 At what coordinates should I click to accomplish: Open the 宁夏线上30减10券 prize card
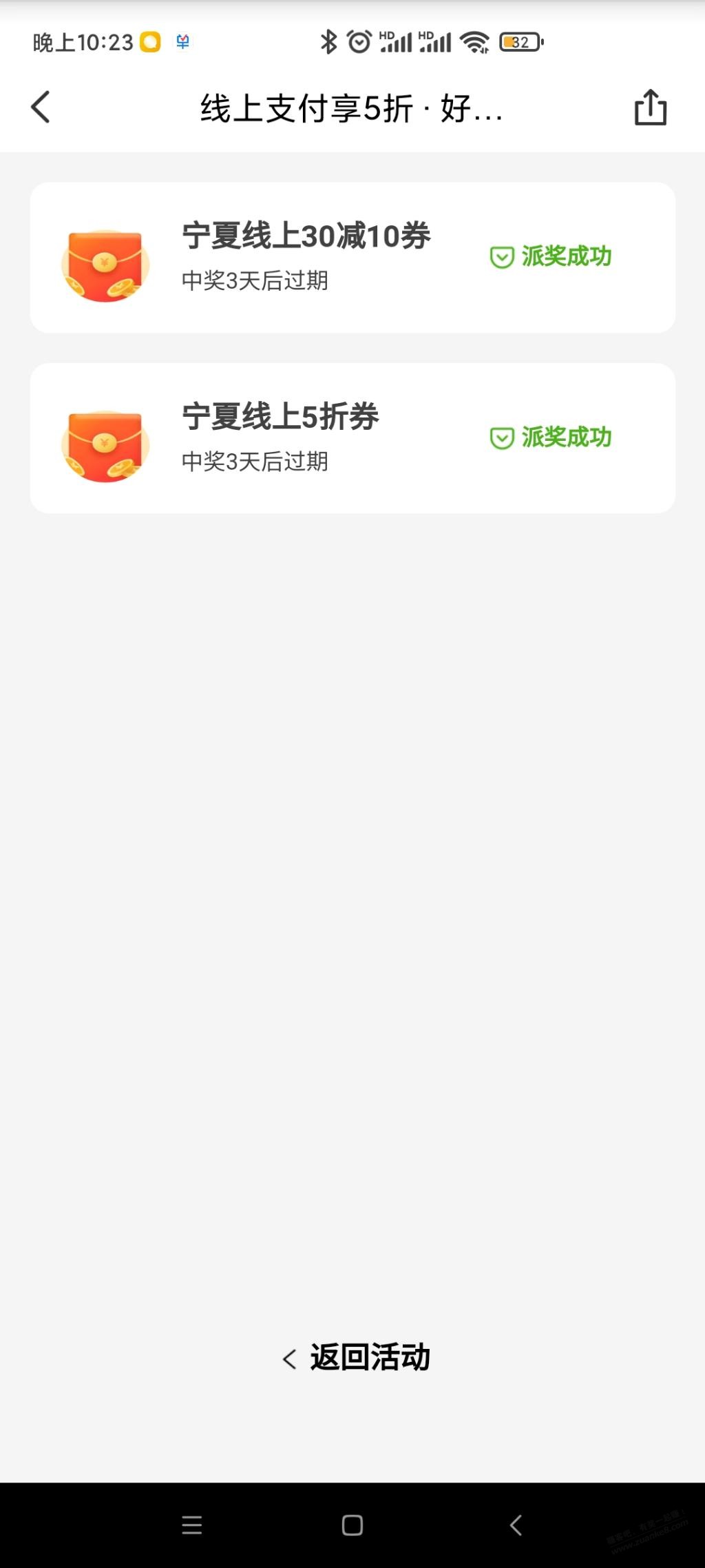352,258
